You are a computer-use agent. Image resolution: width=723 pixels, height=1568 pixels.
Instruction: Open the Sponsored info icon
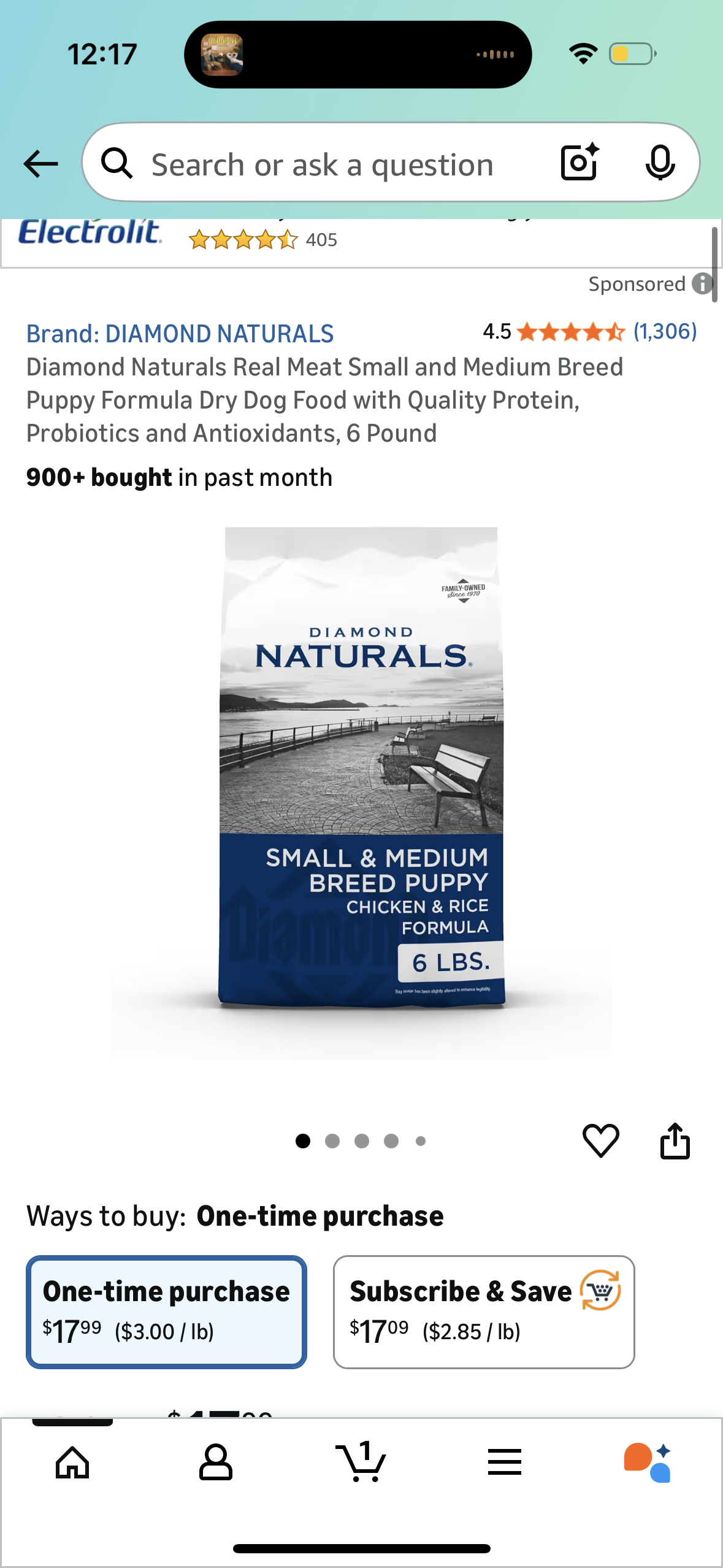point(702,284)
